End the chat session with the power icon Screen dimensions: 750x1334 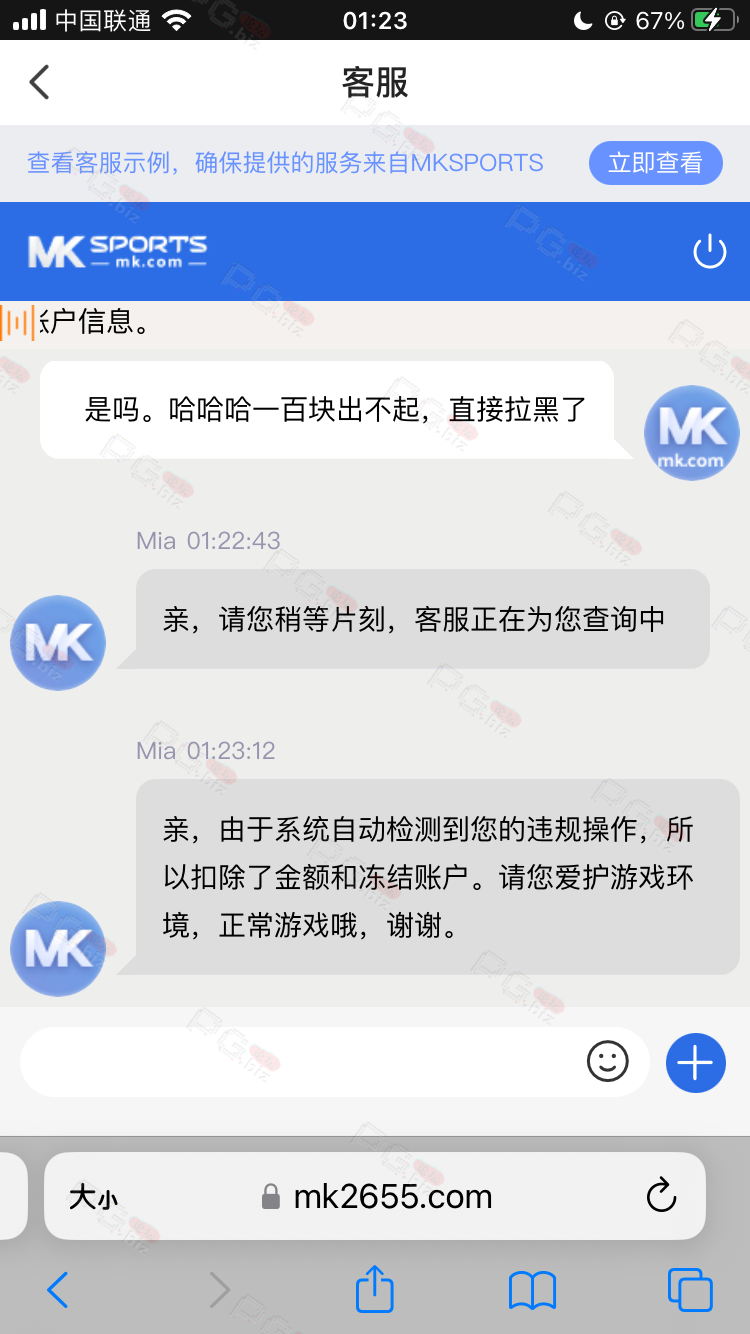coord(709,251)
